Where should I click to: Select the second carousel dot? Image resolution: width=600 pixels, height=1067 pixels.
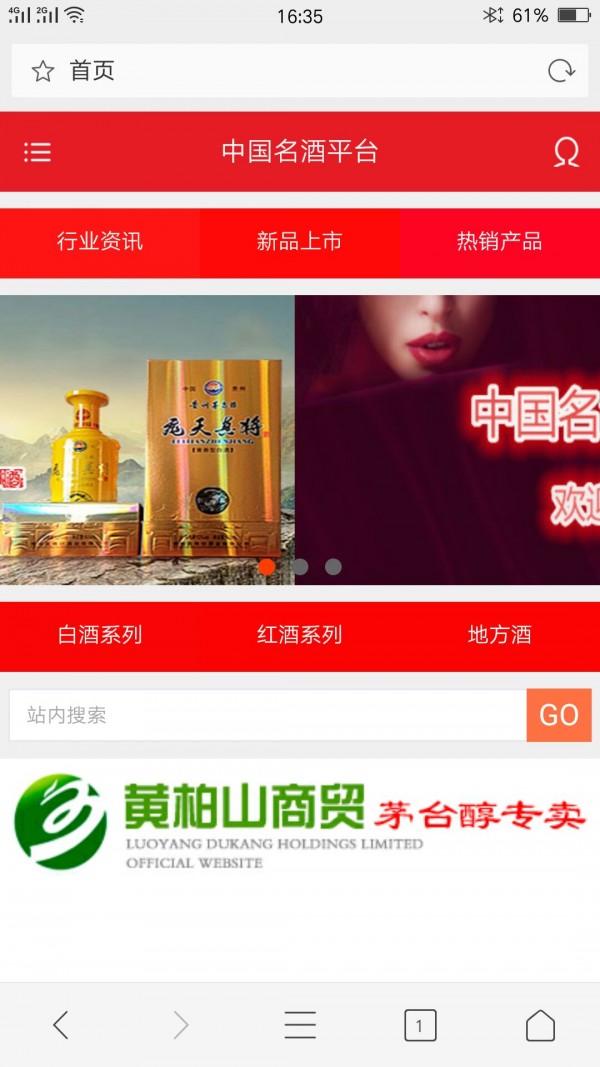pos(300,567)
